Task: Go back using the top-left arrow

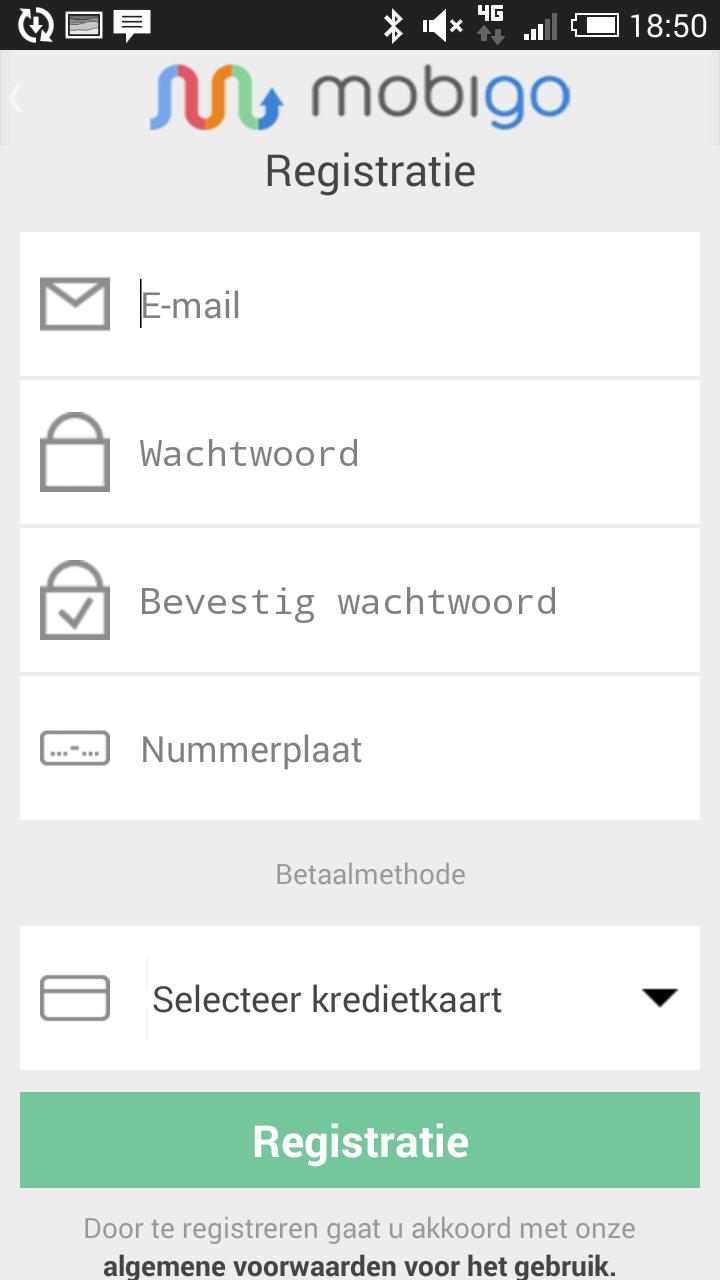Action: (x=16, y=98)
